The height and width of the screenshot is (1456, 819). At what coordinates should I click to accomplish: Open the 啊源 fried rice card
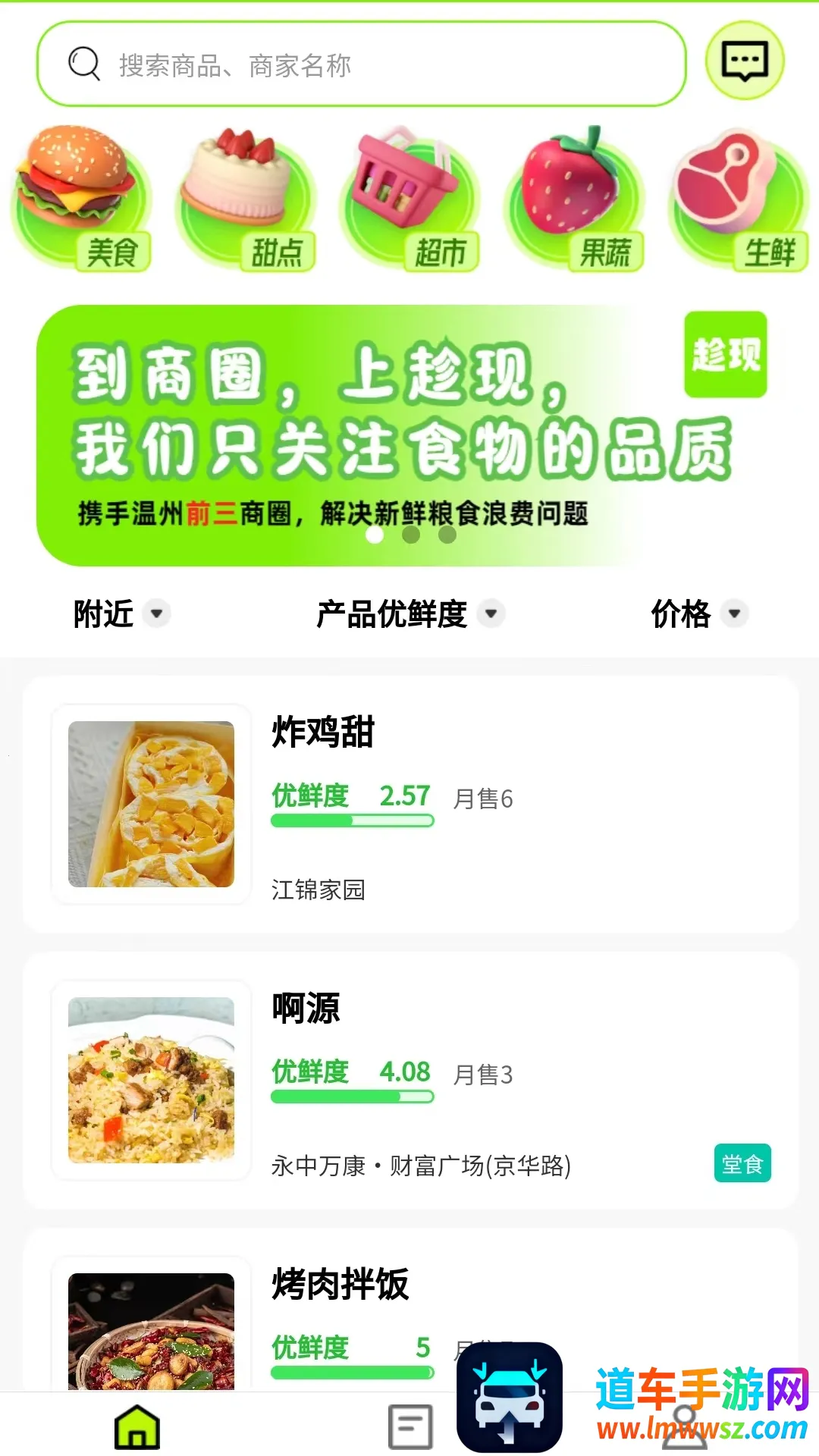[409, 1080]
